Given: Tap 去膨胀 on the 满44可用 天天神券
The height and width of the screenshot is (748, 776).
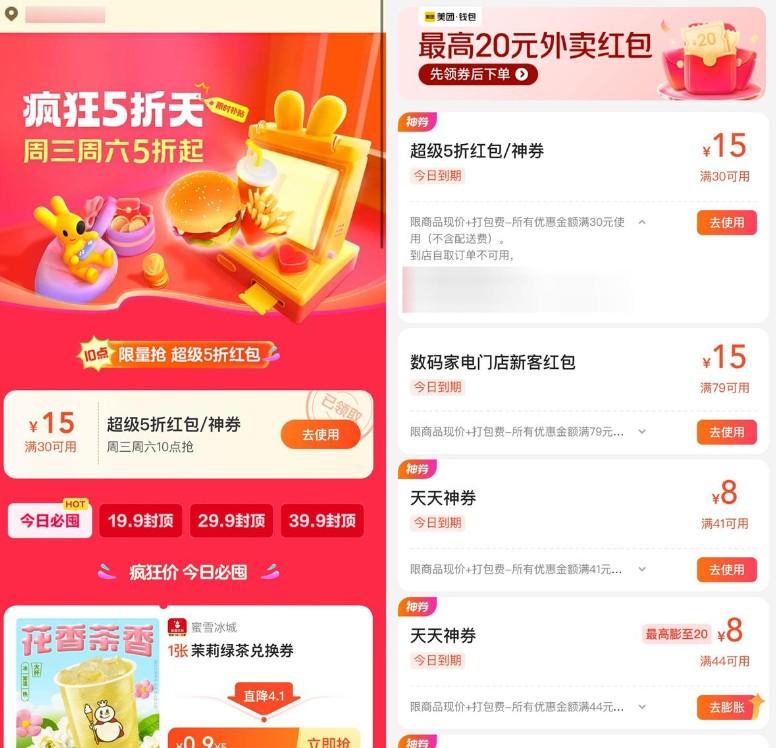Looking at the screenshot, I should point(726,707).
